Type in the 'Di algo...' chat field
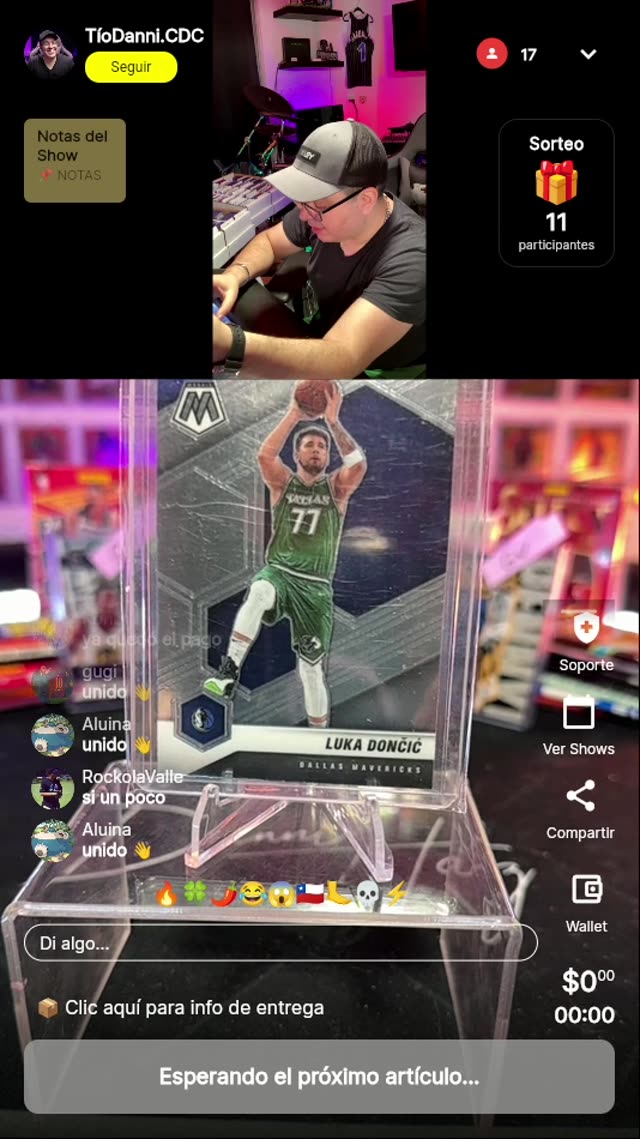Image resolution: width=640 pixels, height=1139 pixels. click(x=280, y=943)
